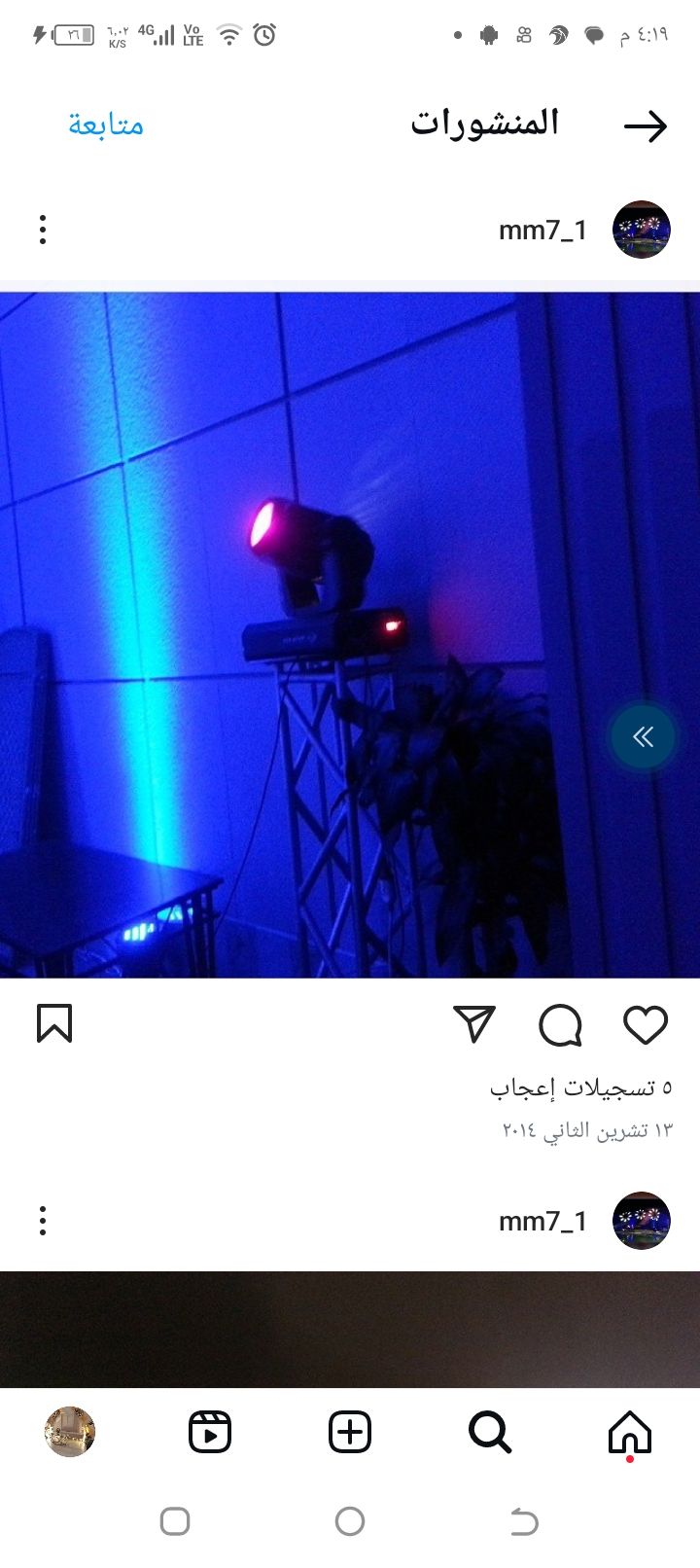
Task: Tap the back arrow beside المنشورات header
Action: [647, 125]
